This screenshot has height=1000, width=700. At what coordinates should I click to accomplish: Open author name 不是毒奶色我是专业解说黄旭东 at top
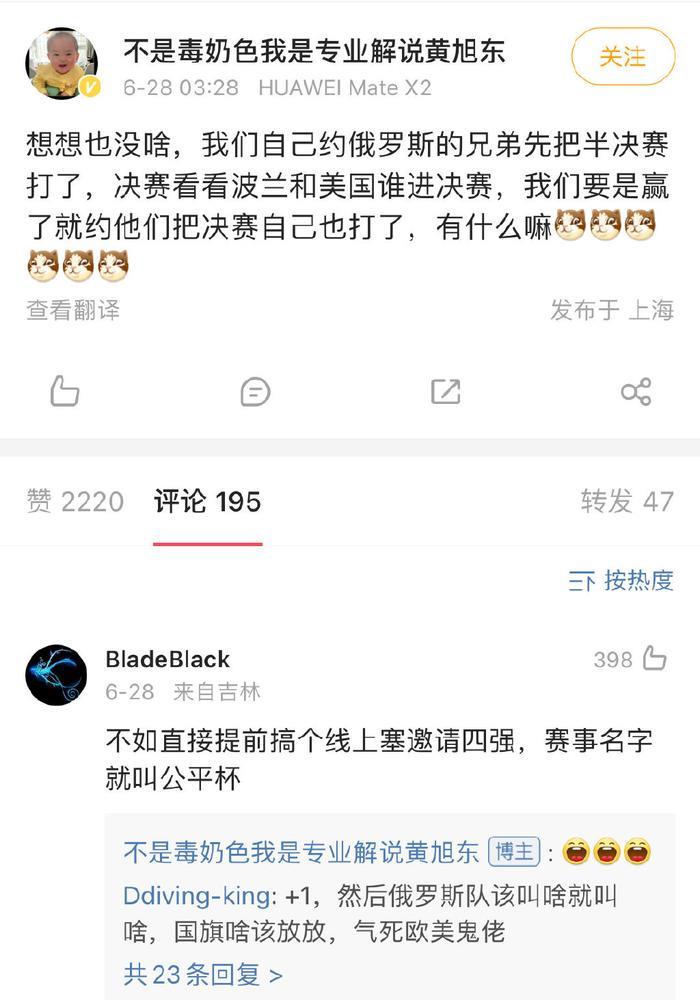[x=314, y=50]
